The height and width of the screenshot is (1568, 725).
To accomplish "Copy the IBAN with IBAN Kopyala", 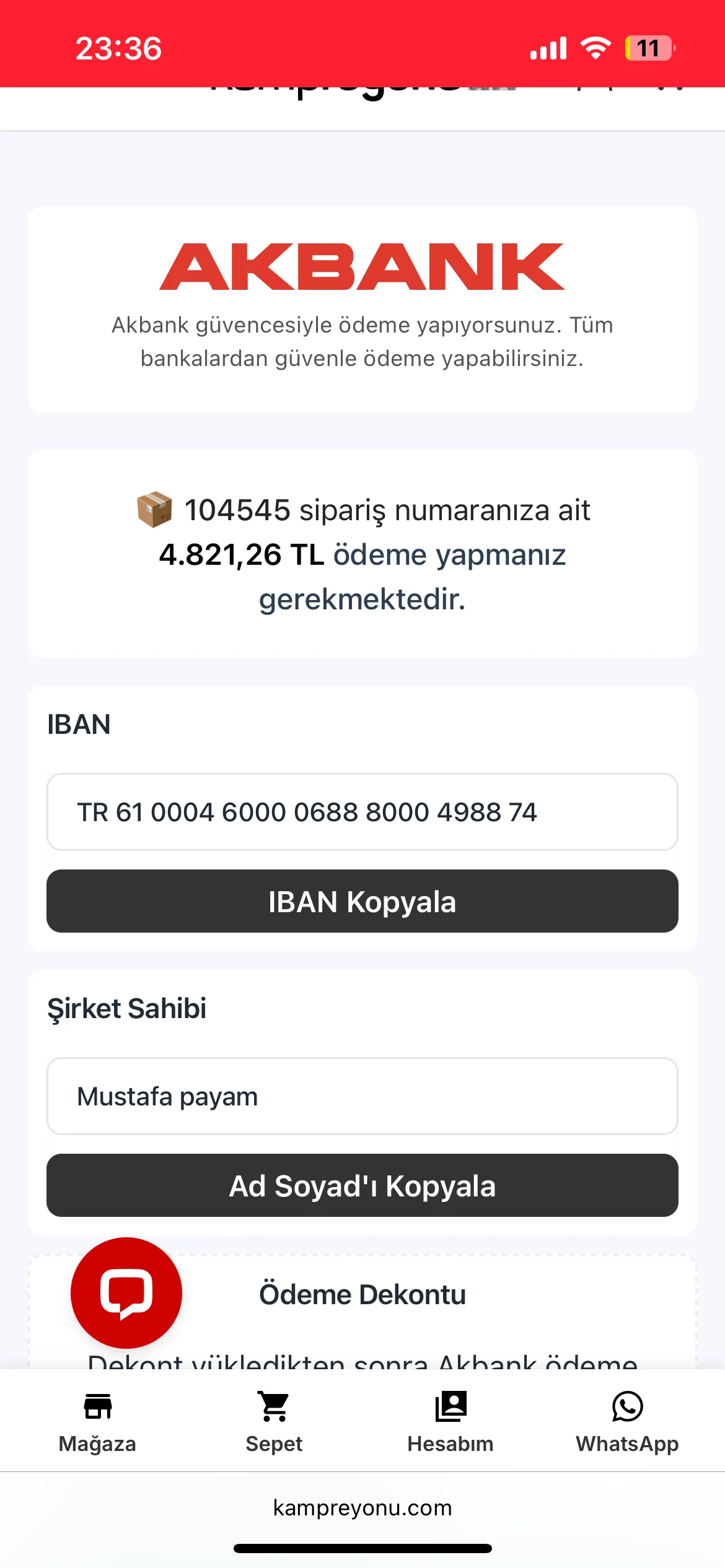I will click(x=362, y=901).
